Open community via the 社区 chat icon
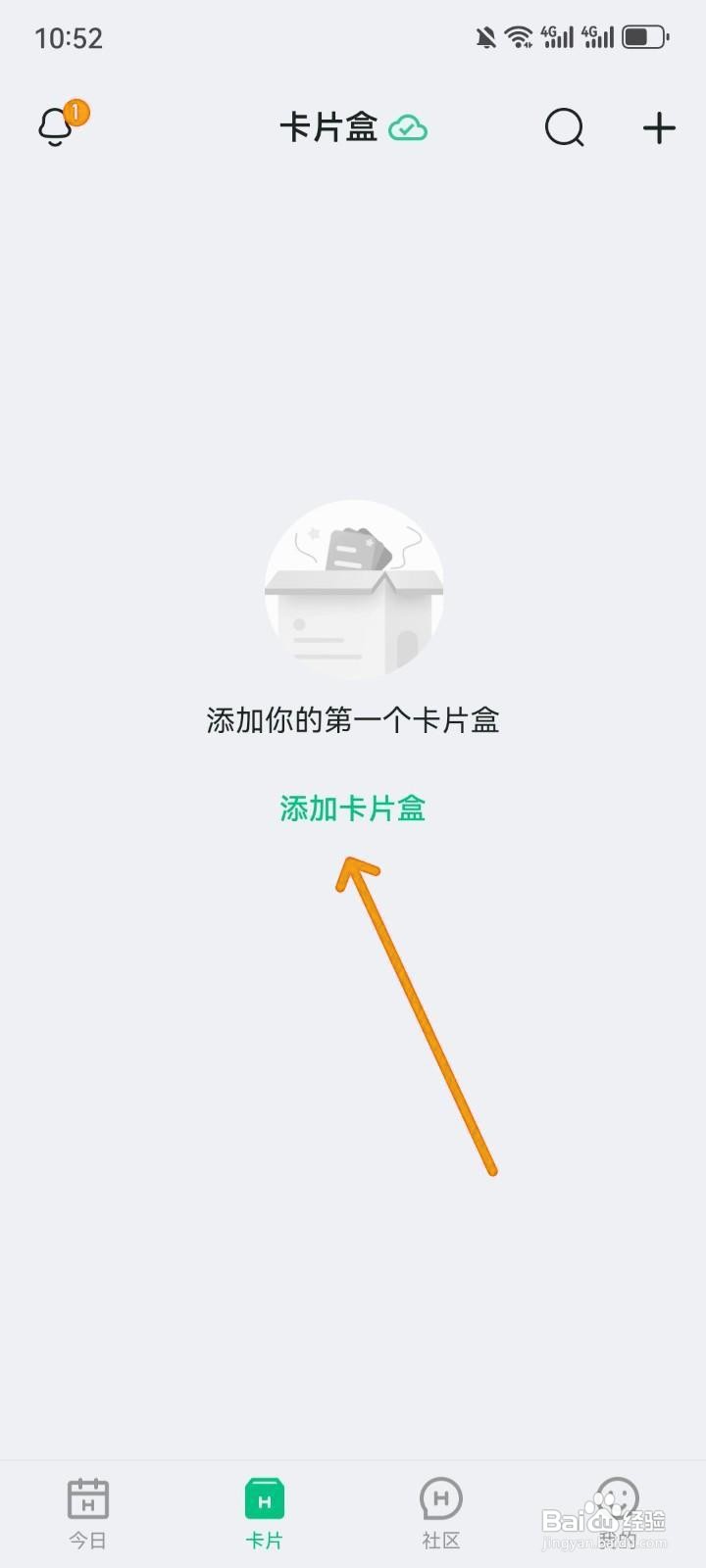This screenshot has width=706, height=1568. pos(440,1498)
